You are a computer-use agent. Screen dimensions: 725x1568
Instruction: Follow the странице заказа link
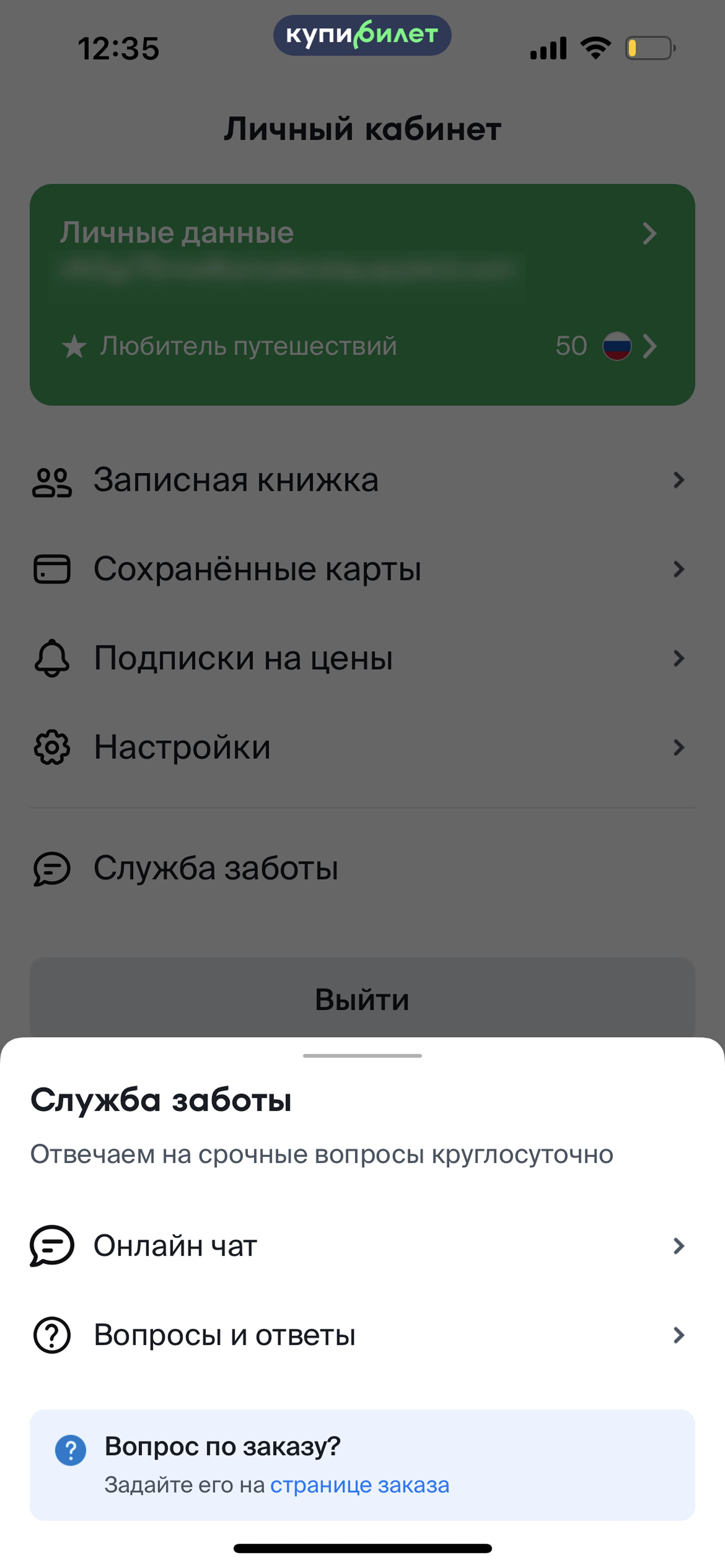click(x=359, y=1485)
